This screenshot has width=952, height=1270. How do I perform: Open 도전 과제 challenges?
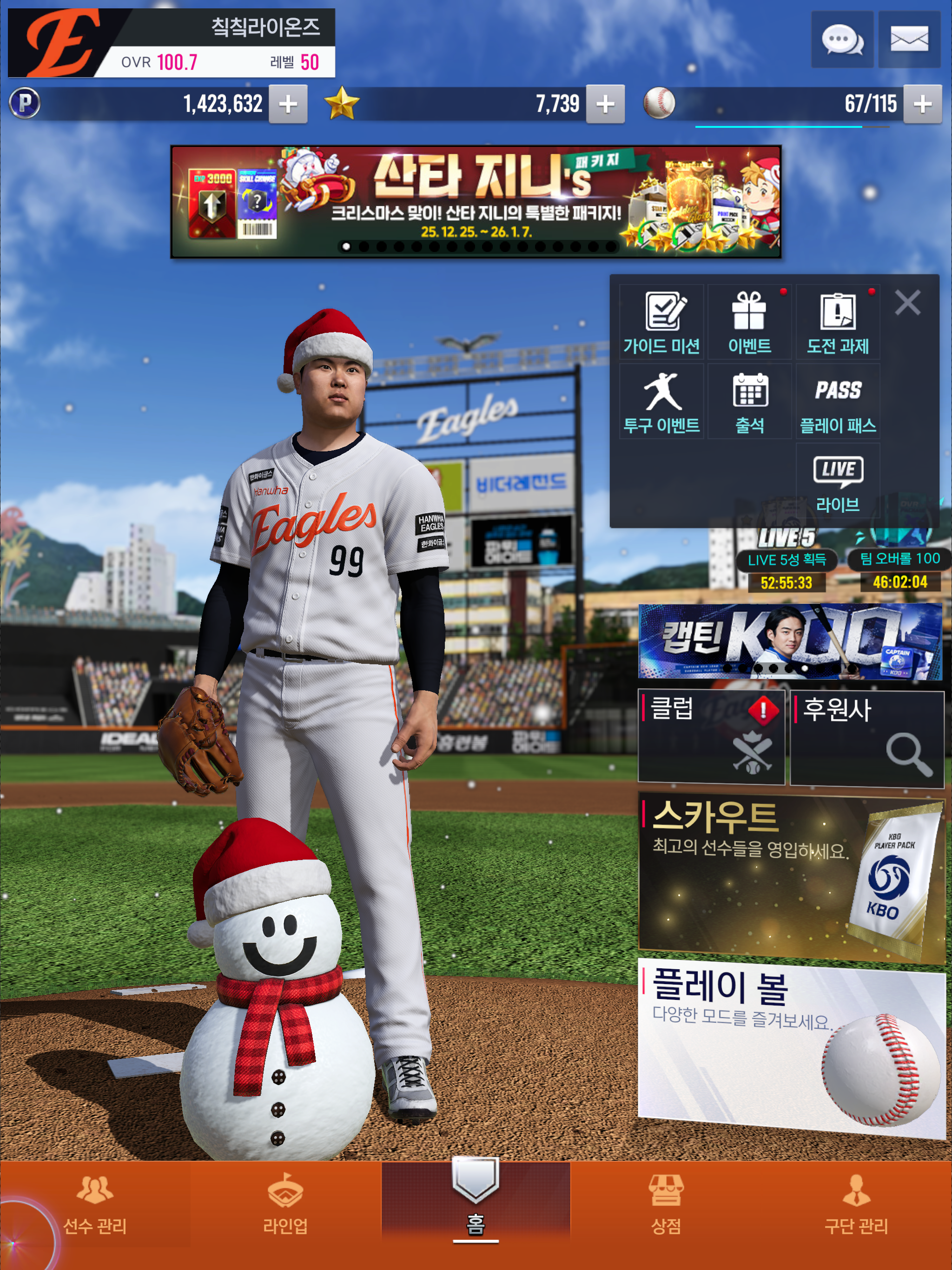[837, 322]
